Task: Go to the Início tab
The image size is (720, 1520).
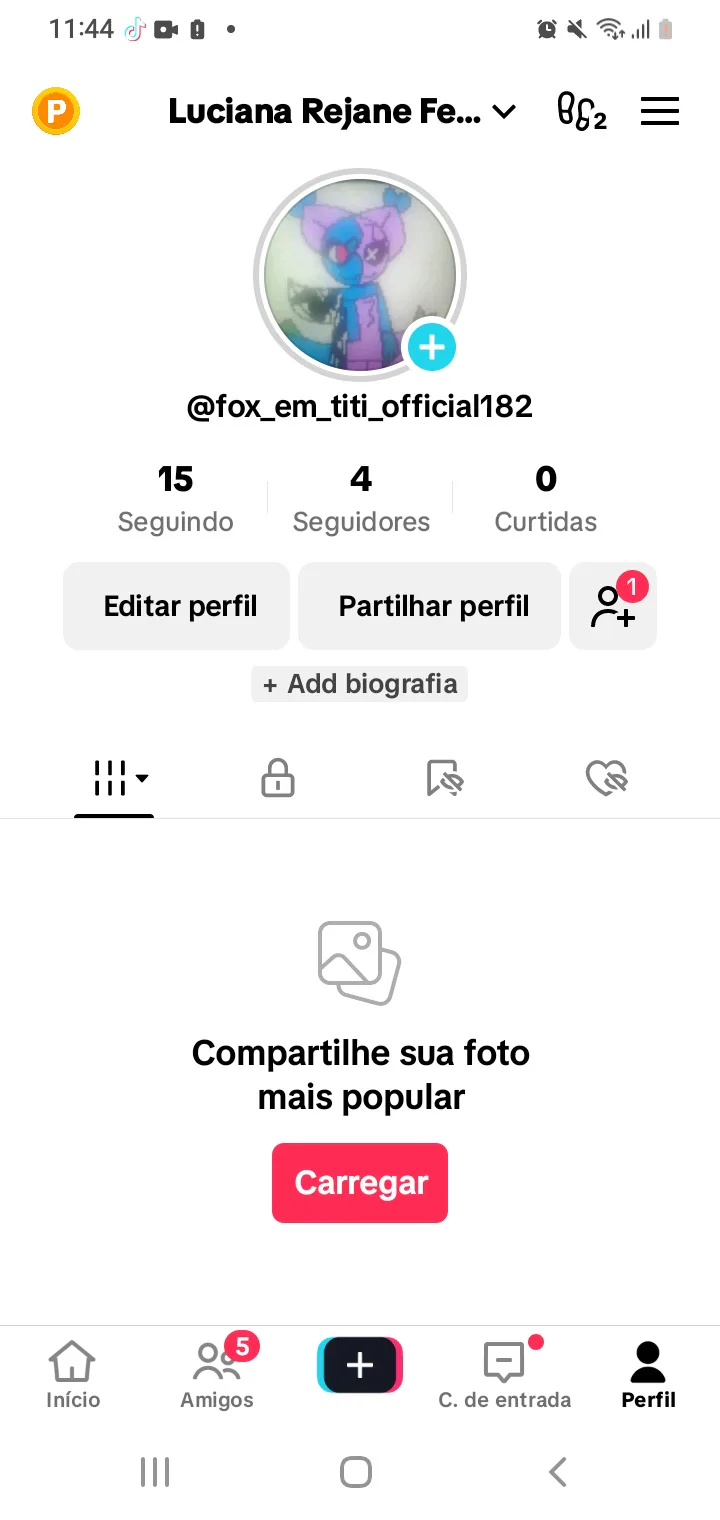Action: click(x=73, y=1376)
